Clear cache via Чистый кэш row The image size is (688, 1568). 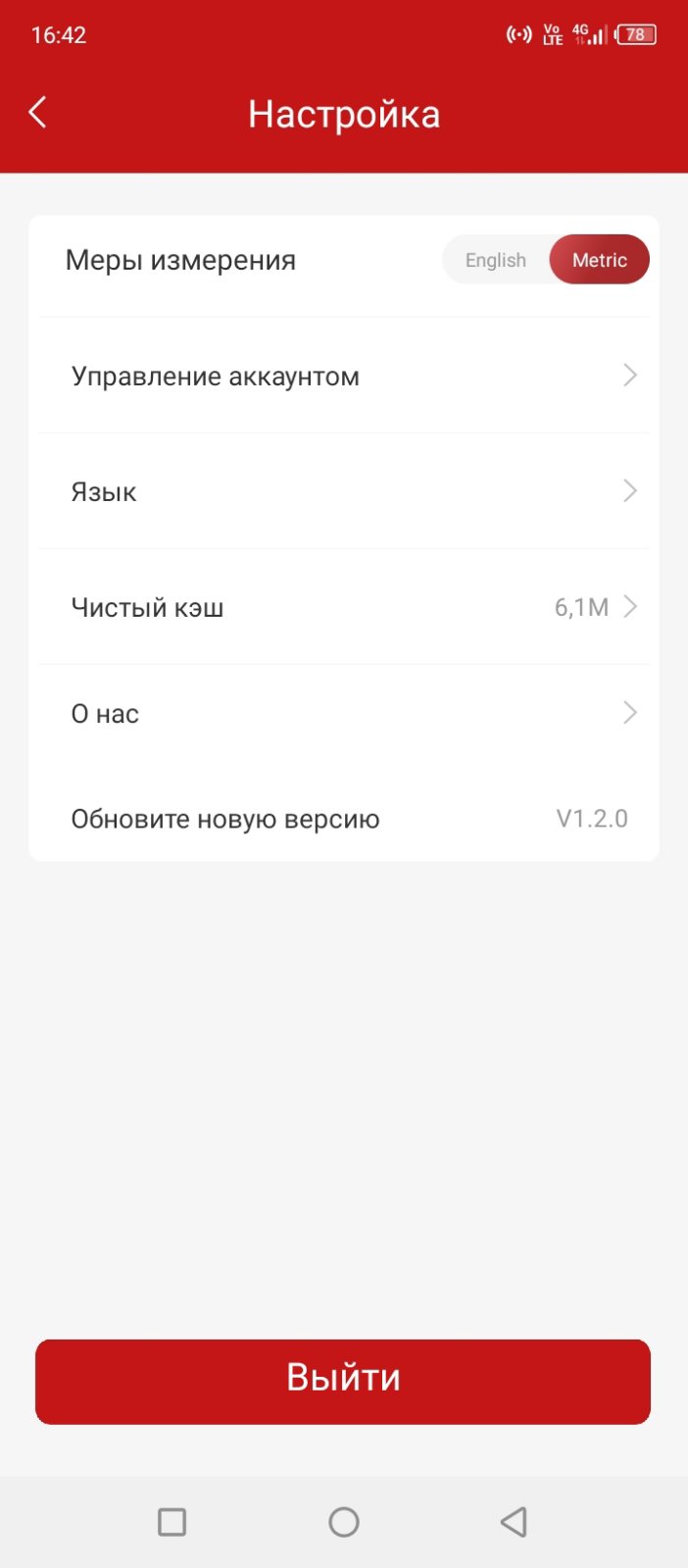(x=343, y=607)
